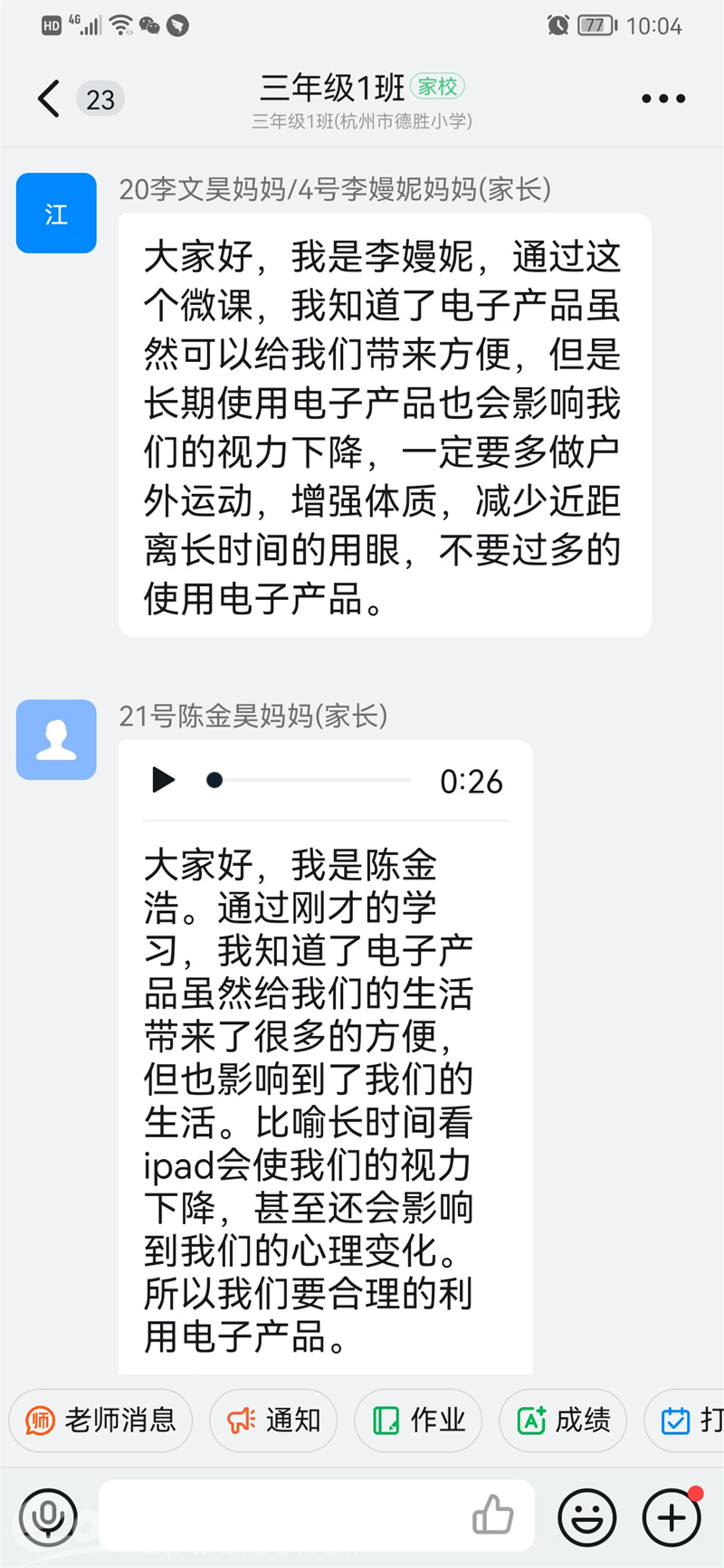The width and height of the screenshot is (724, 1568).
Task: Open the 作业 homework chip
Action: point(418,1420)
